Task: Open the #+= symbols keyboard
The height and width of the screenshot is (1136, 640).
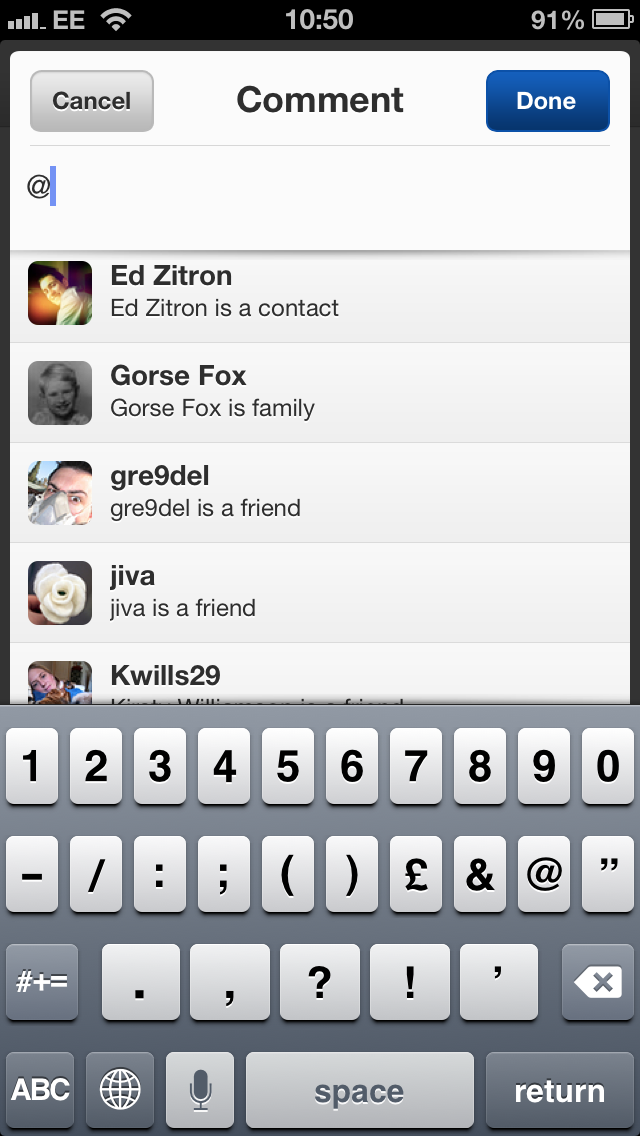Action: pos(41,982)
